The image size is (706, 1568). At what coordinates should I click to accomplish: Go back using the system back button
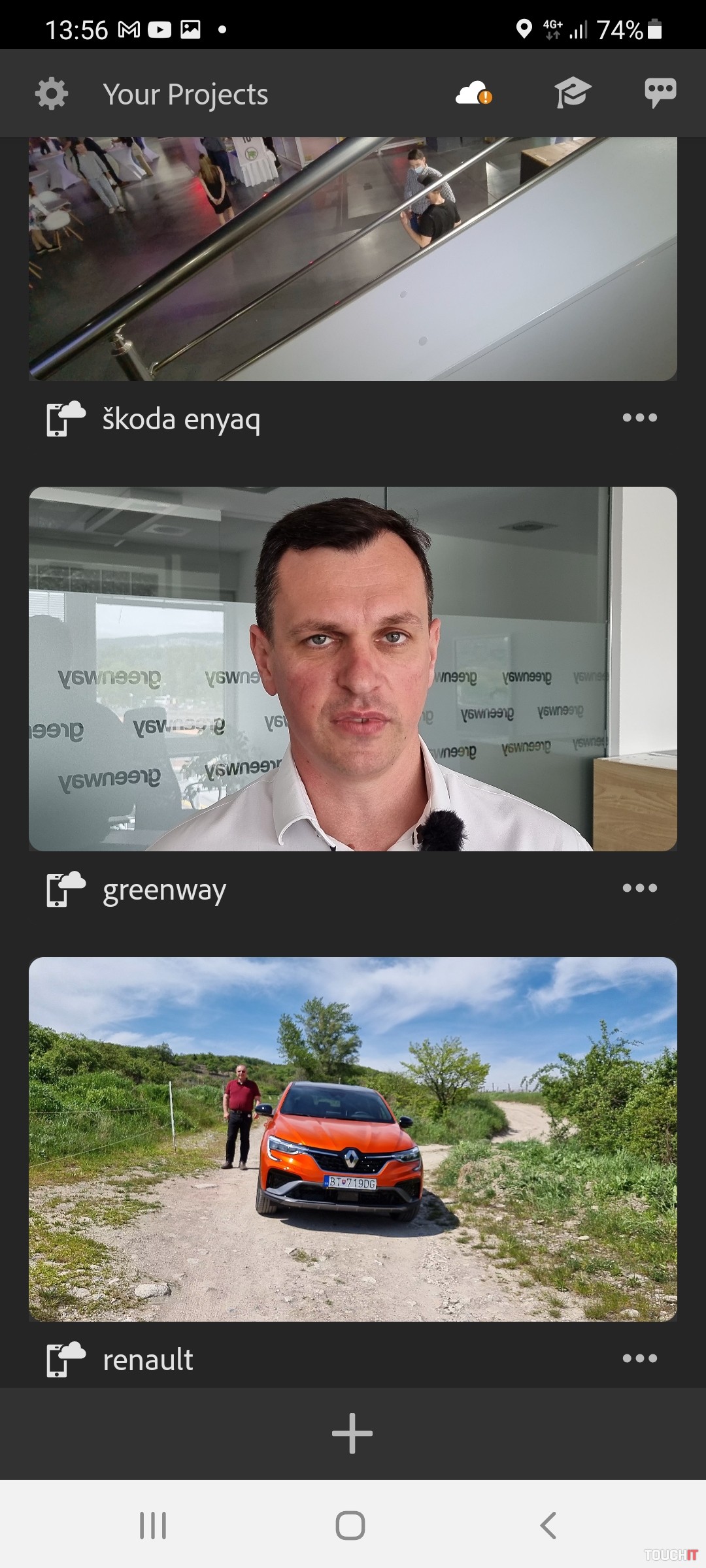[x=548, y=1526]
